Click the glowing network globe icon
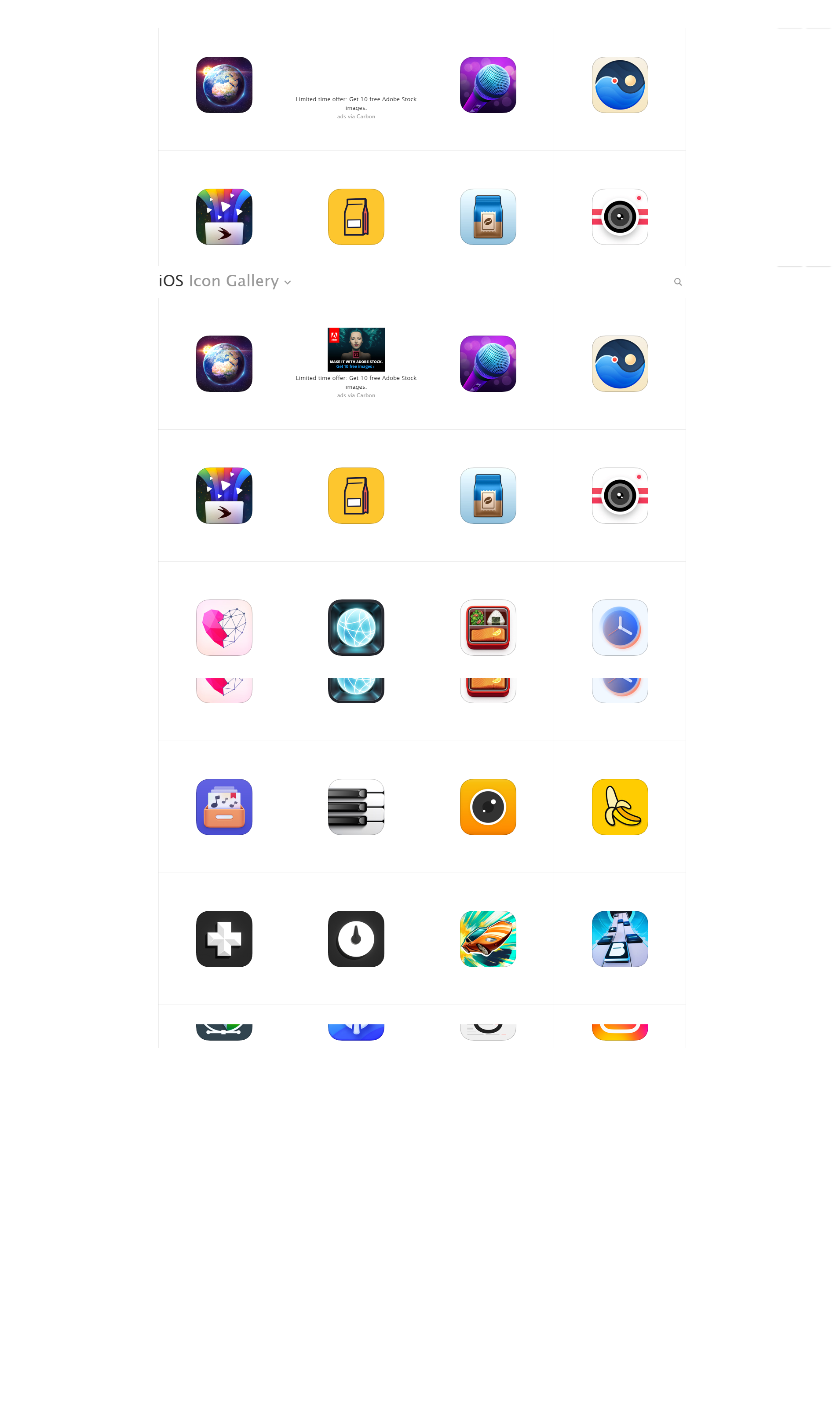This screenshot has height=1403, width=840. (x=356, y=627)
